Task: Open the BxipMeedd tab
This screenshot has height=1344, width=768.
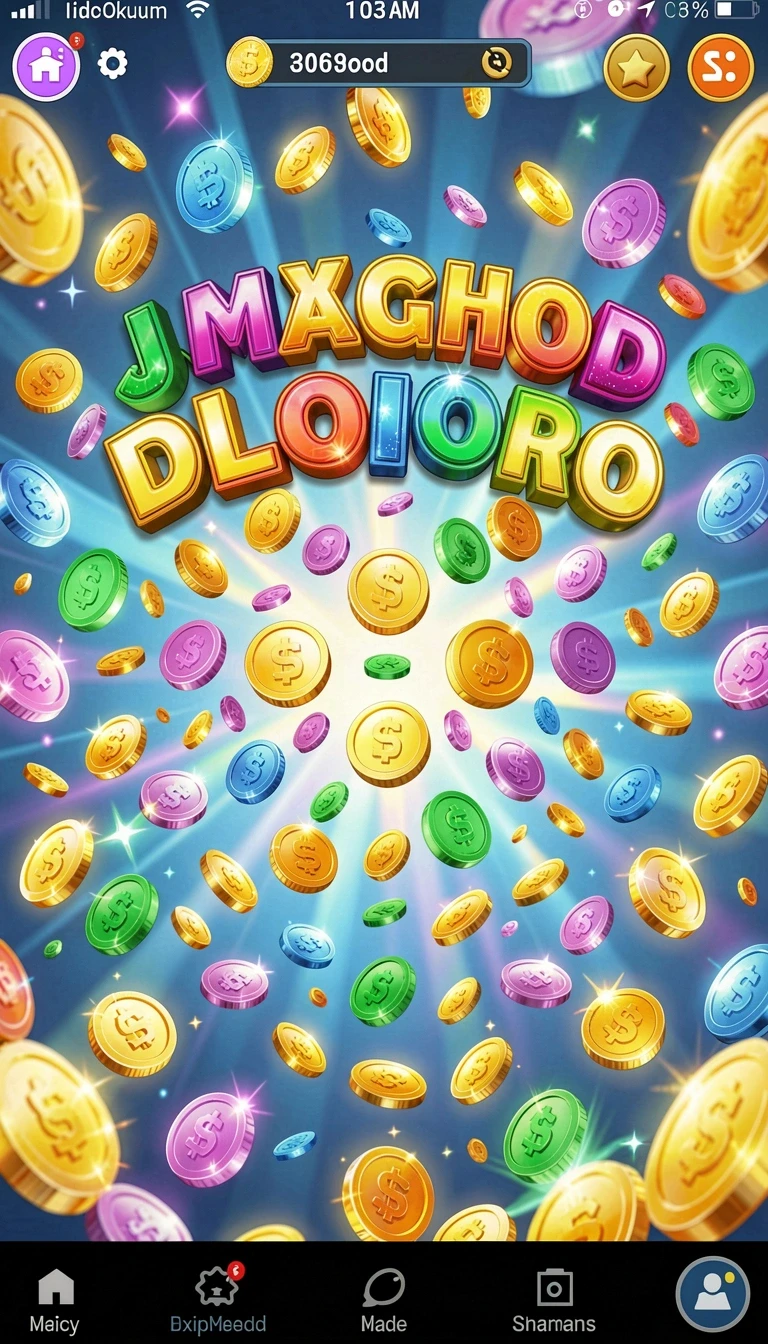Action: click(218, 1300)
